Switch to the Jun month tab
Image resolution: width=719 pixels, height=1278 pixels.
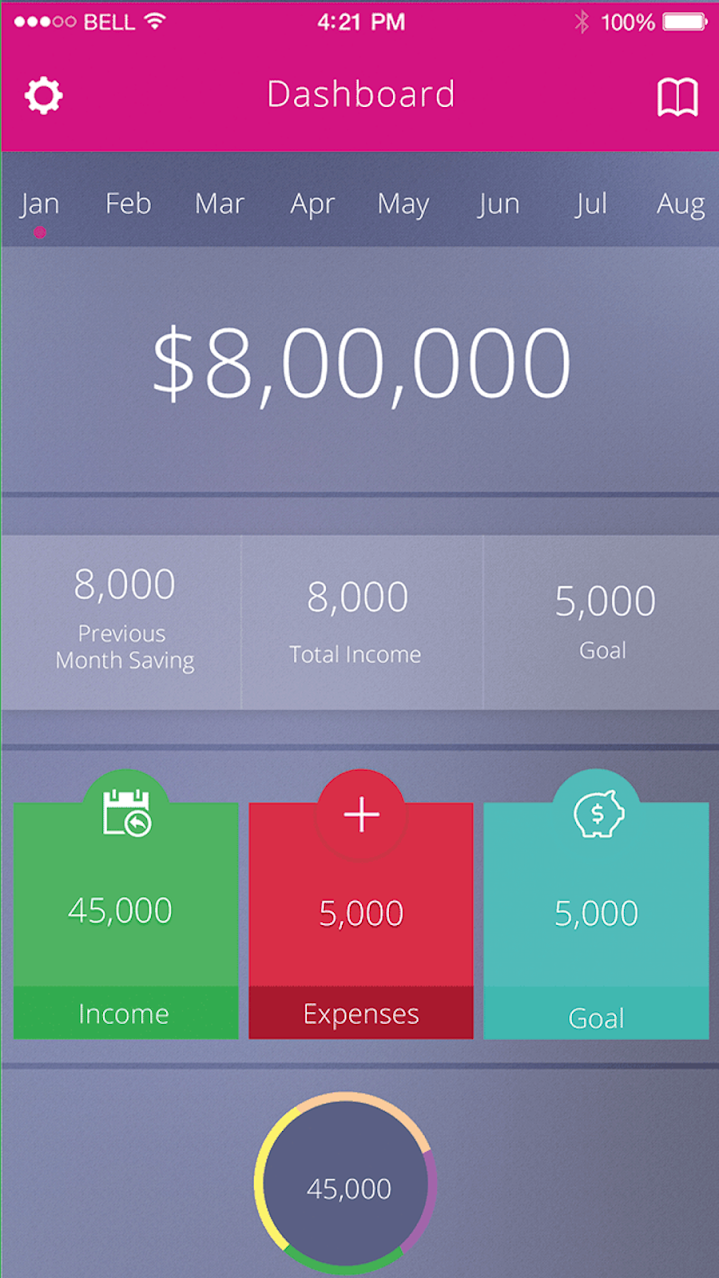[x=498, y=204]
